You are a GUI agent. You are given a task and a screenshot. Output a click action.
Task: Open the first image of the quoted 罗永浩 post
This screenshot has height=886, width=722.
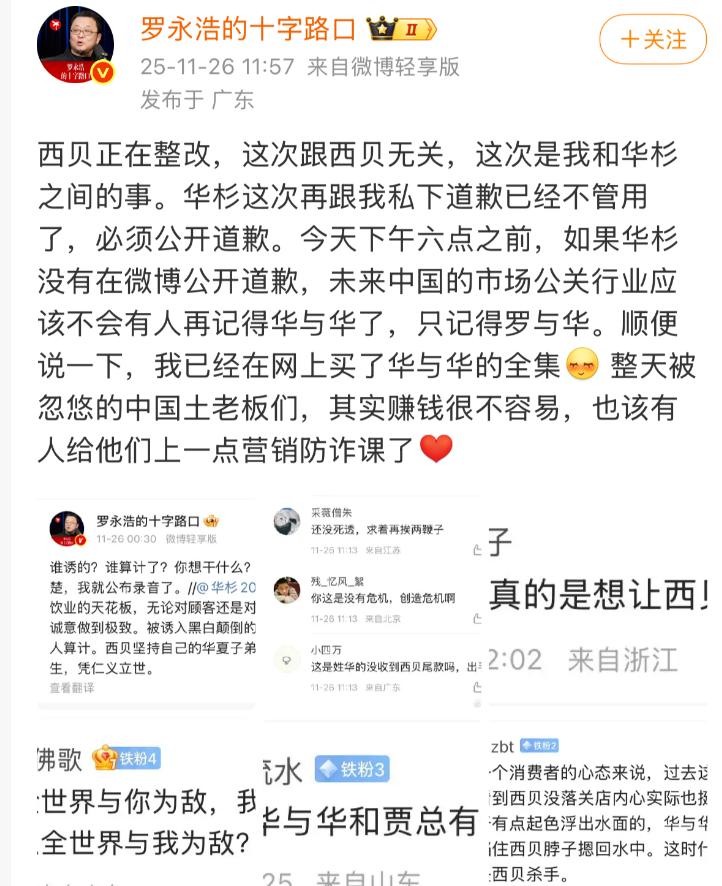[147, 606]
